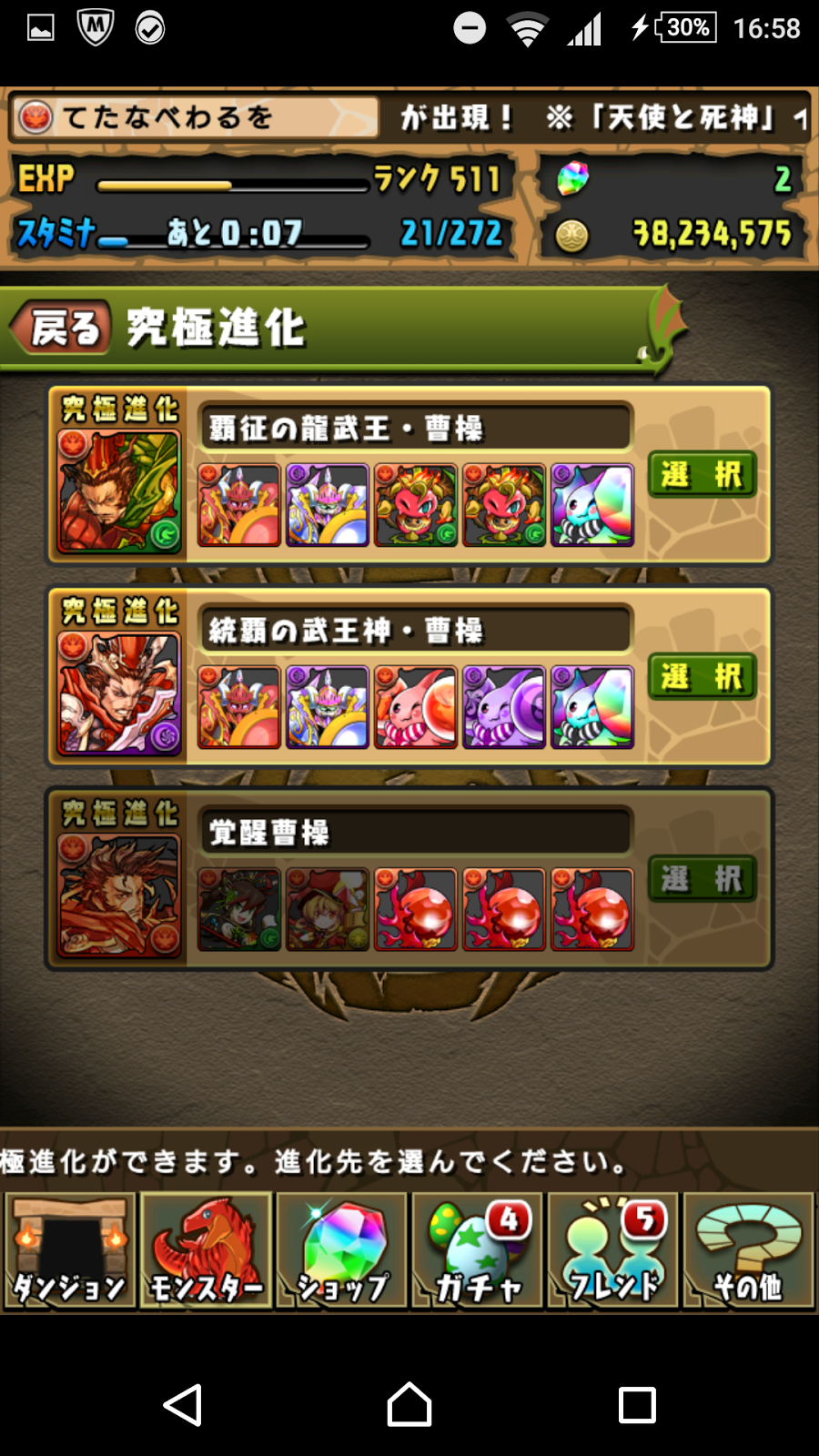Open 覚醒曹操 monster portrait

pos(119,896)
